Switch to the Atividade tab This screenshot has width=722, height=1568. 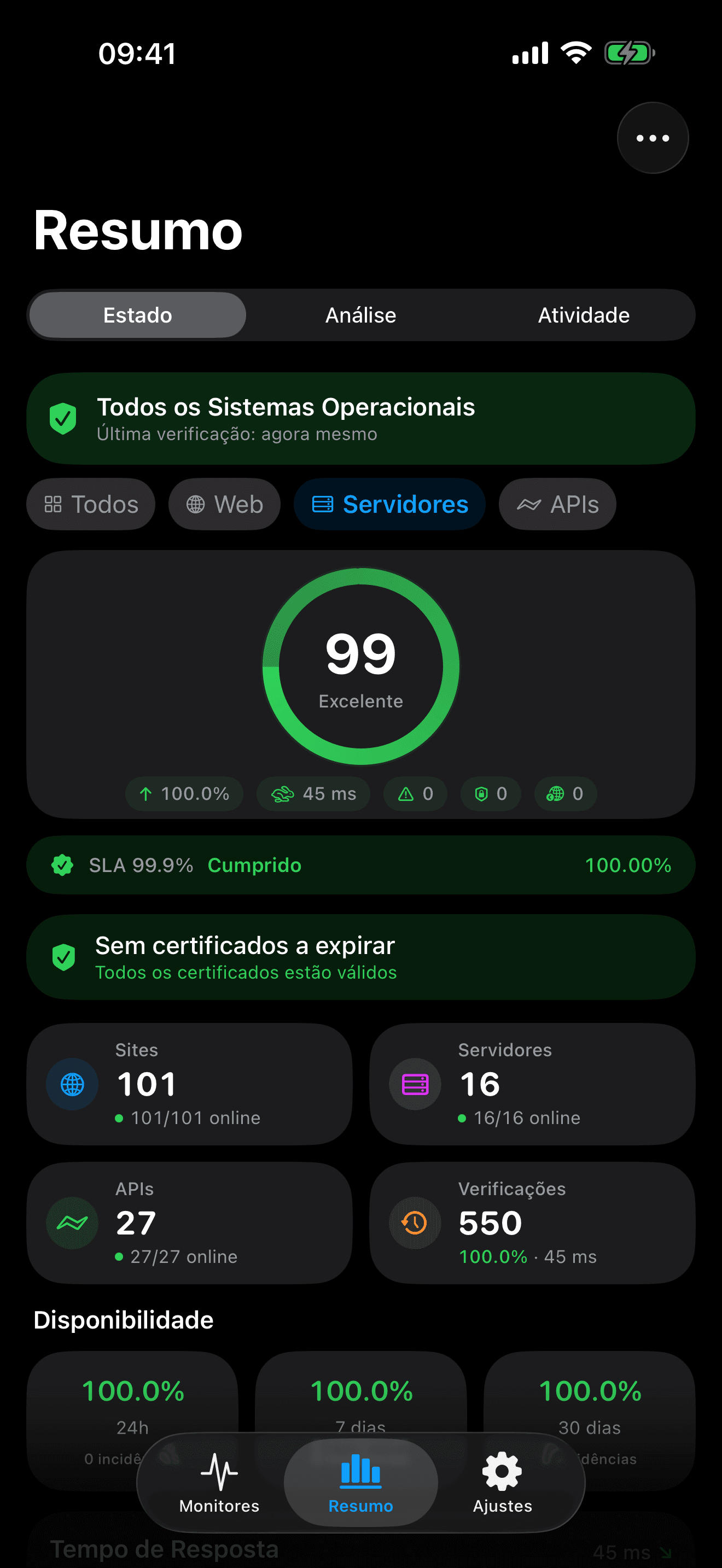coord(583,315)
